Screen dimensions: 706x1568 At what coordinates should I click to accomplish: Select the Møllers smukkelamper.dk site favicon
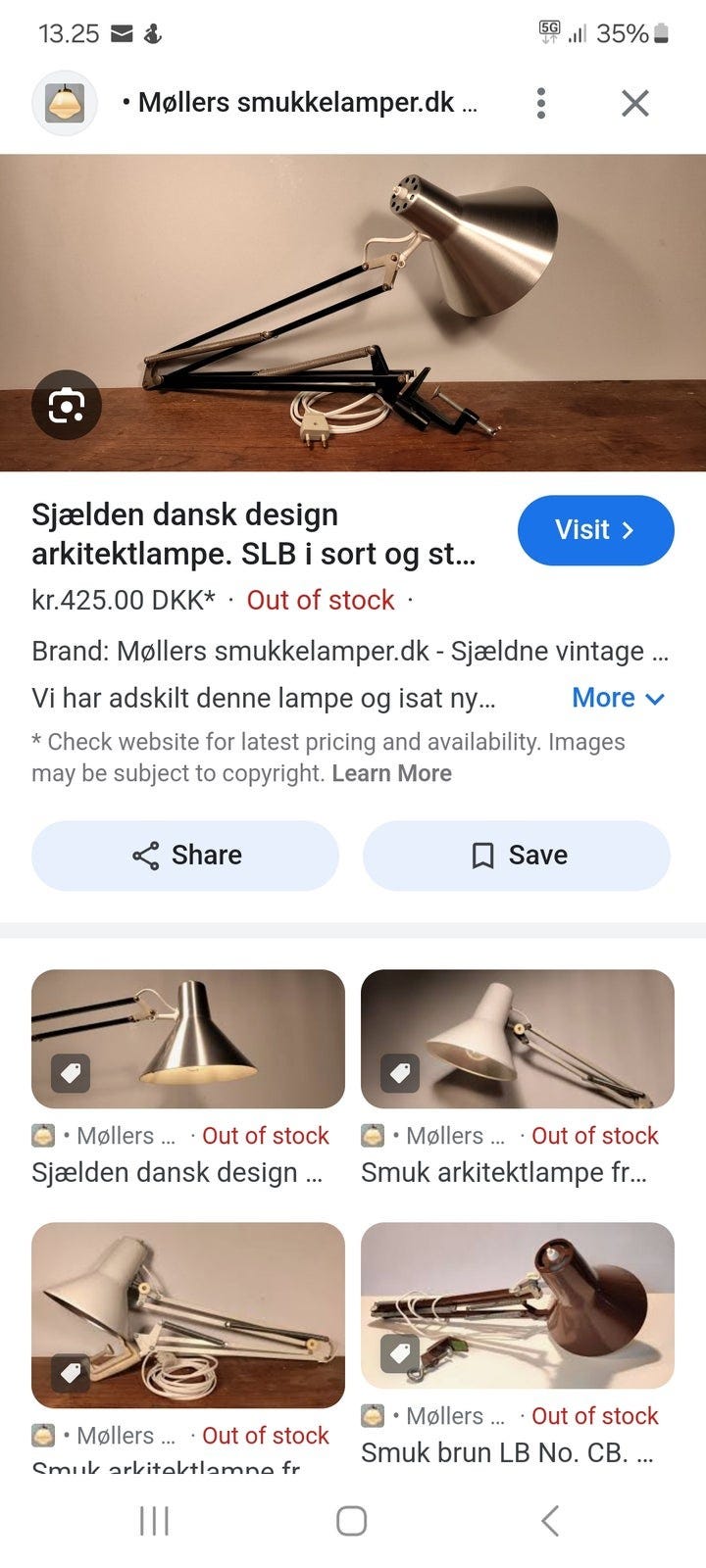click(64, 102)
